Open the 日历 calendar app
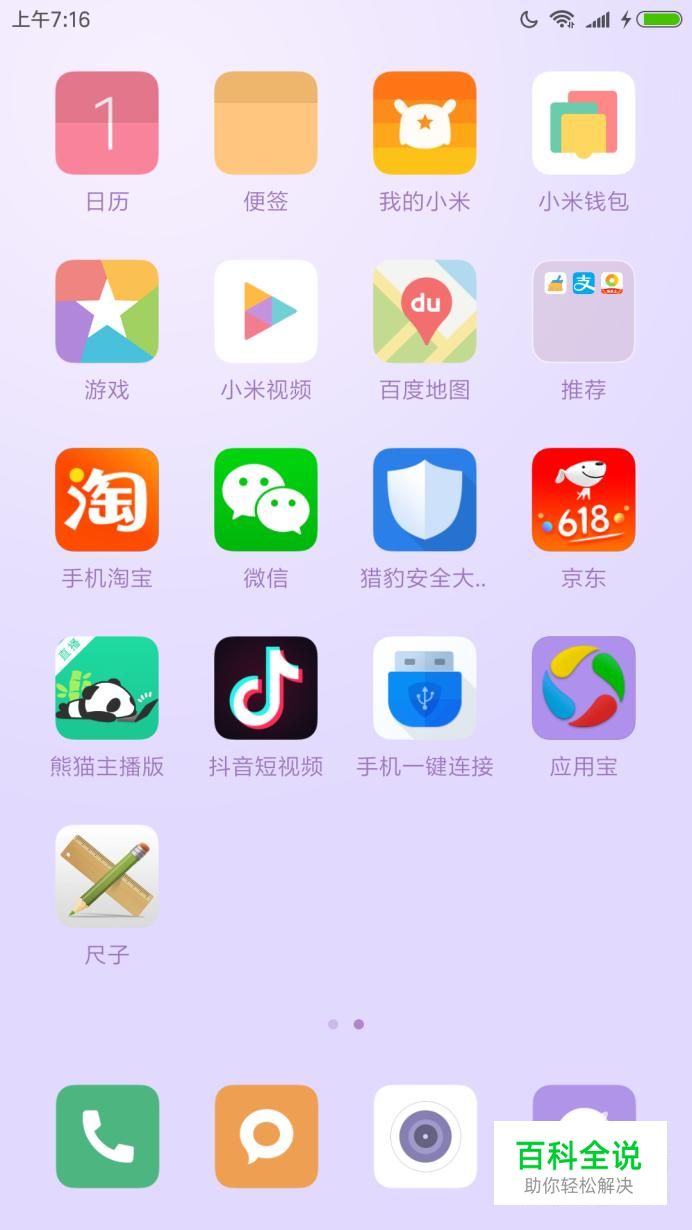692x1230 pixels. (x=107, y=123)
